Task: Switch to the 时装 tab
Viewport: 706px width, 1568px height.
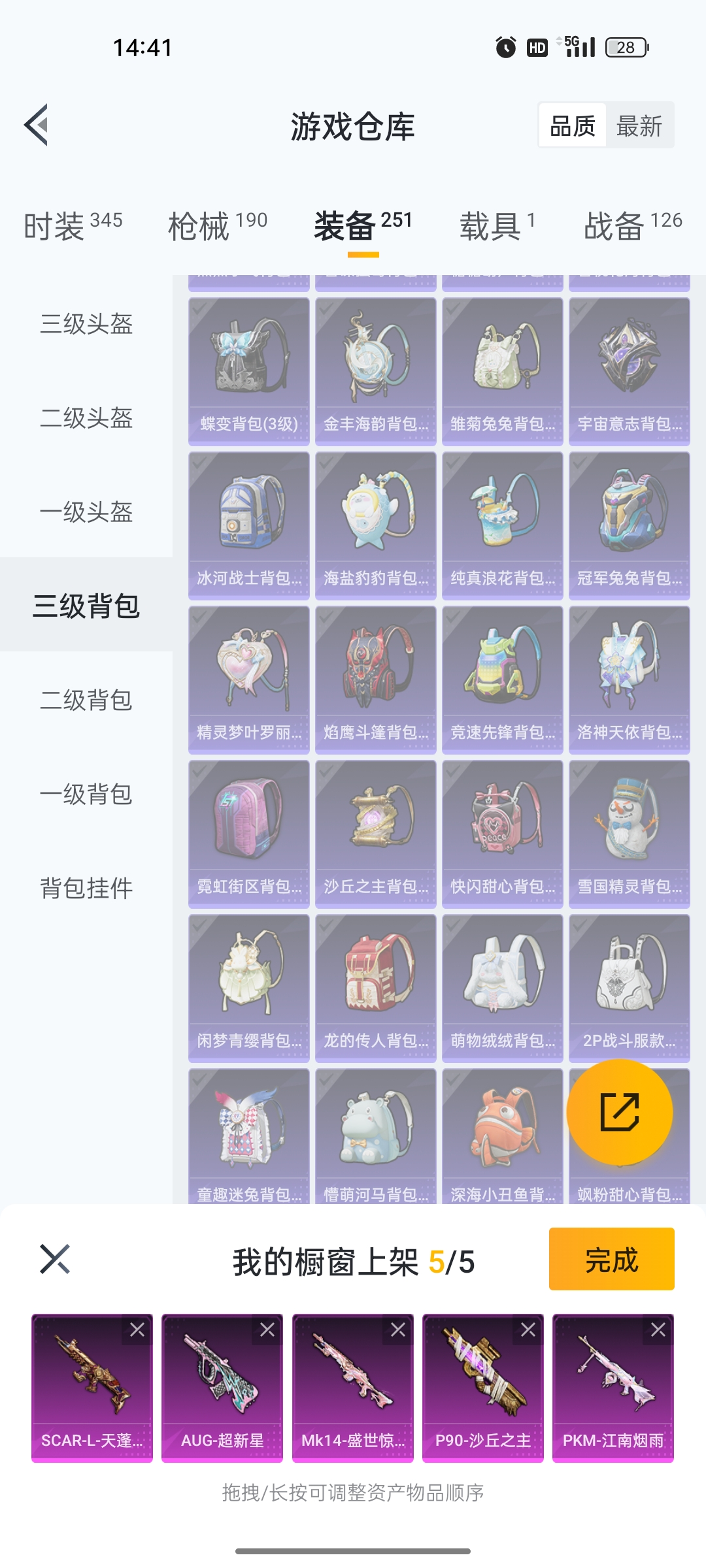Action: click(x=73, y=226)
